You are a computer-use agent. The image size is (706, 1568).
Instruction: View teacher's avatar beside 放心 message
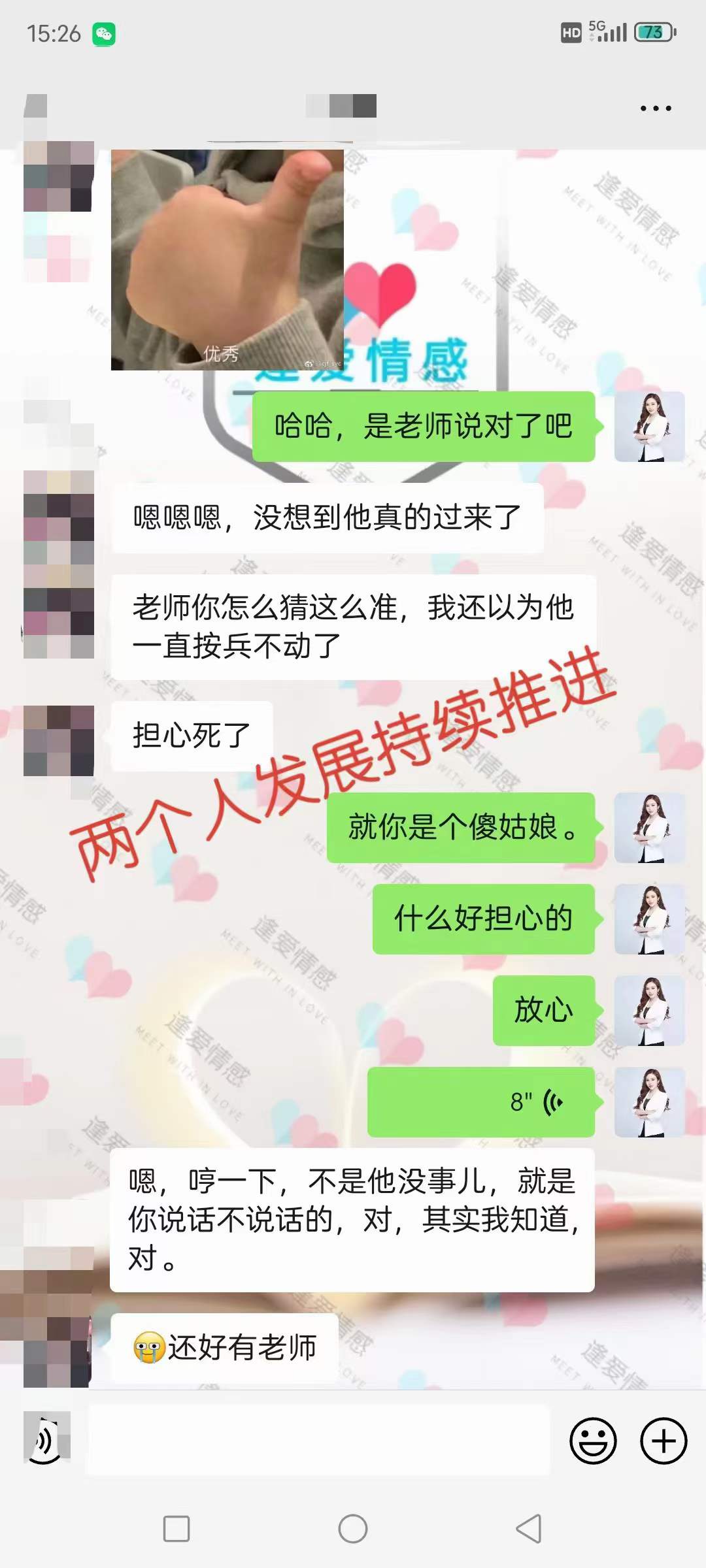pyautogui.click(x=650, y=1011)
